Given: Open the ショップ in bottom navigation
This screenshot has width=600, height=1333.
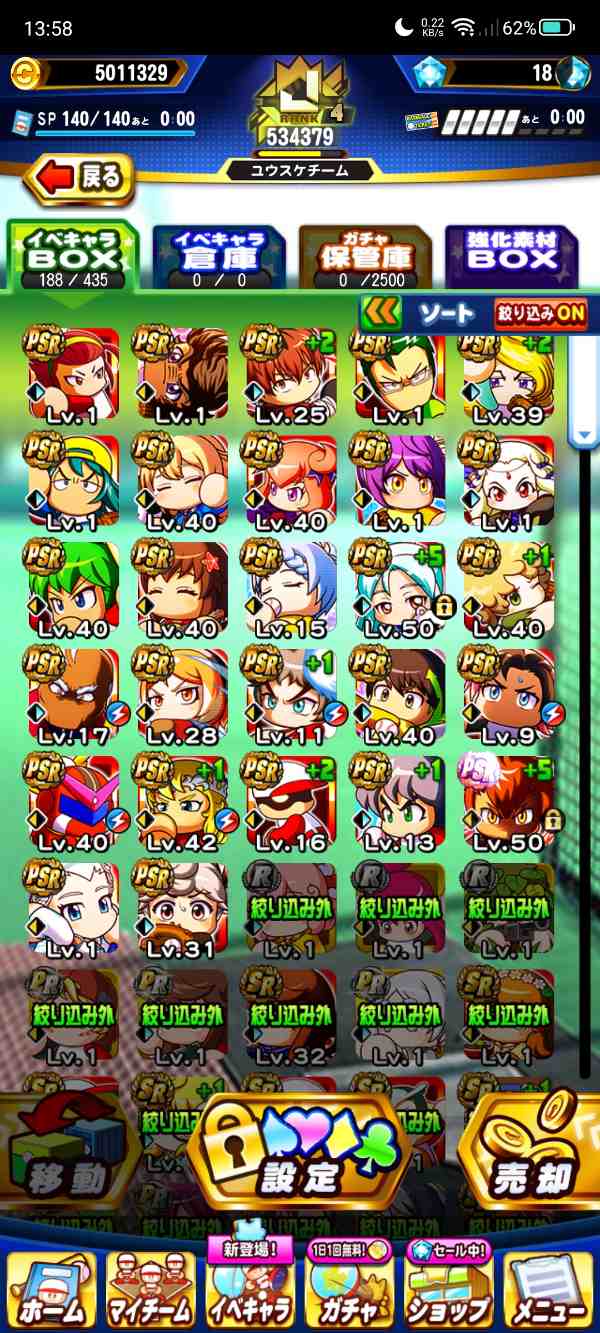Looking at the screenshot, I should [x=449, y=1290].
